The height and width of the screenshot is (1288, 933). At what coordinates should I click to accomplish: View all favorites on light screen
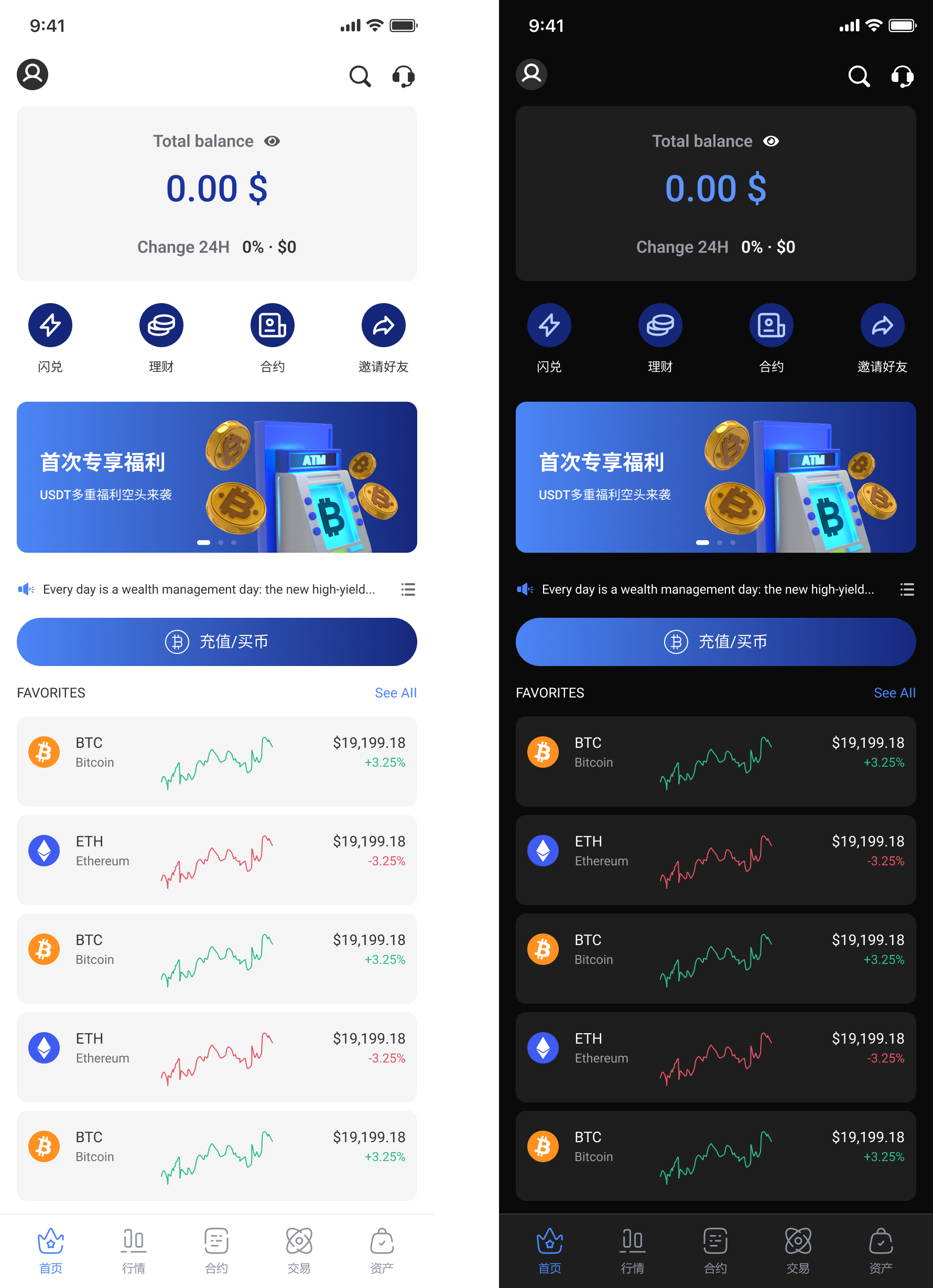click(396, 693)
